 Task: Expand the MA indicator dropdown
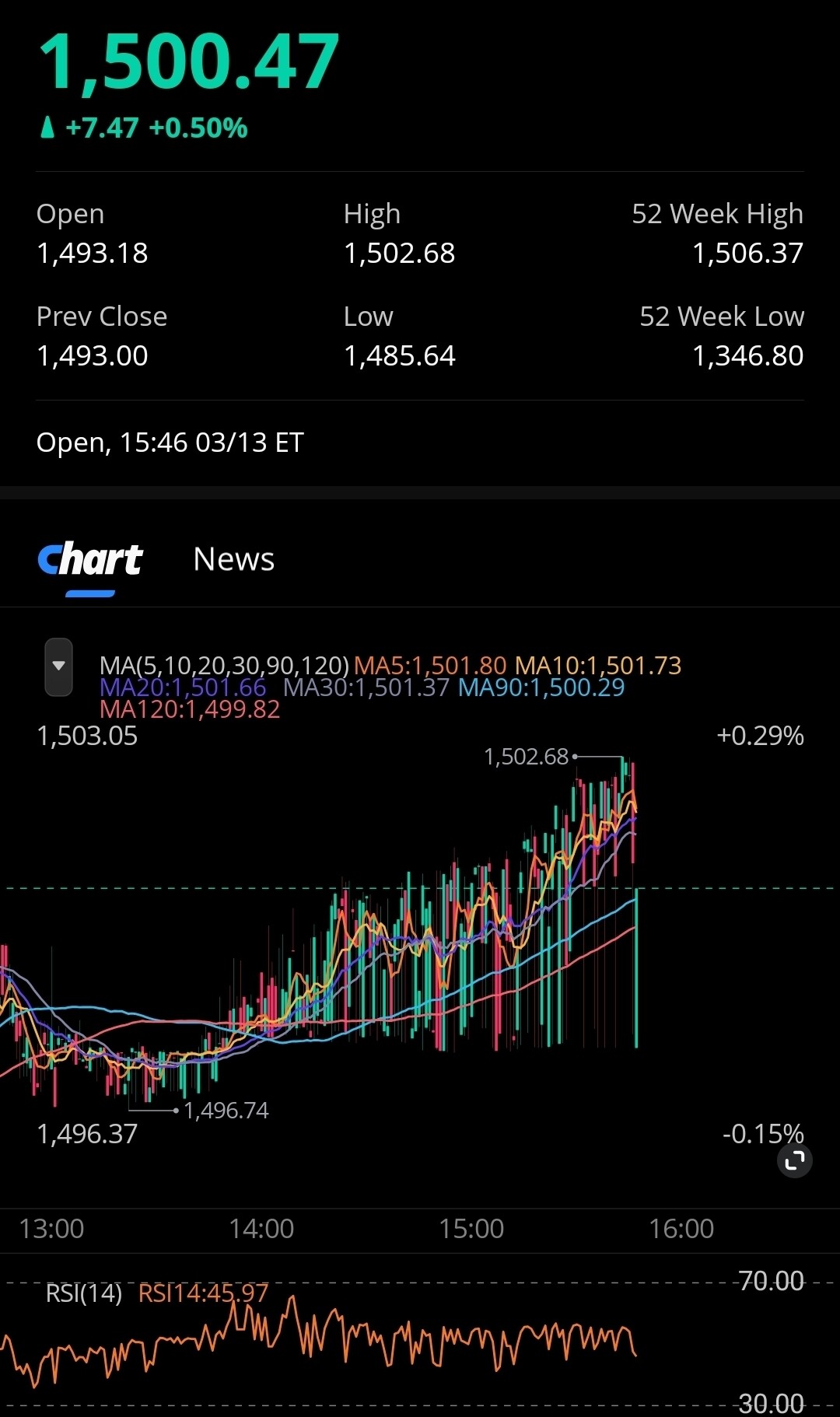point(58,667)
